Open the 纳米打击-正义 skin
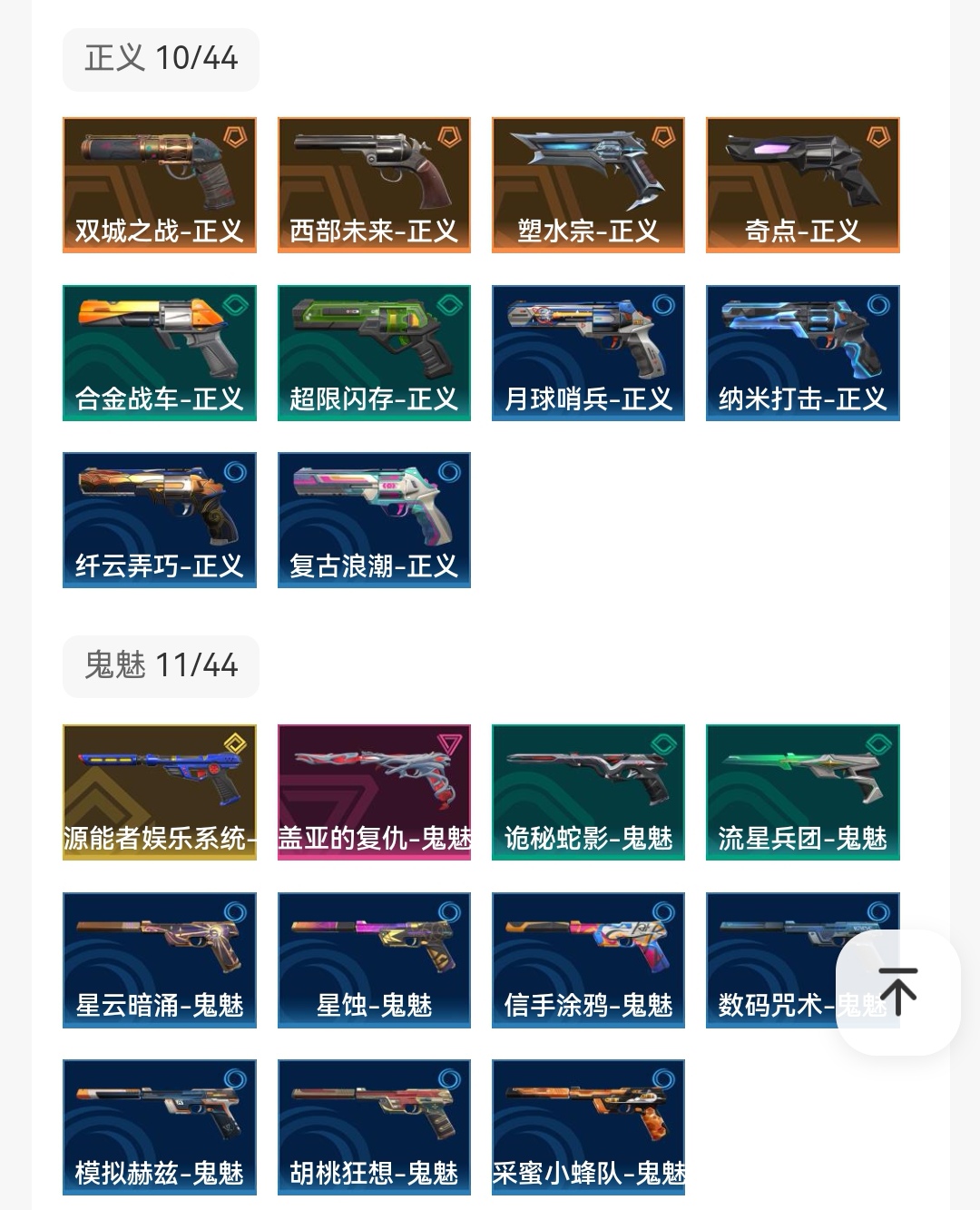Screen dimensions: 980x1210 [x=802, y=352]
